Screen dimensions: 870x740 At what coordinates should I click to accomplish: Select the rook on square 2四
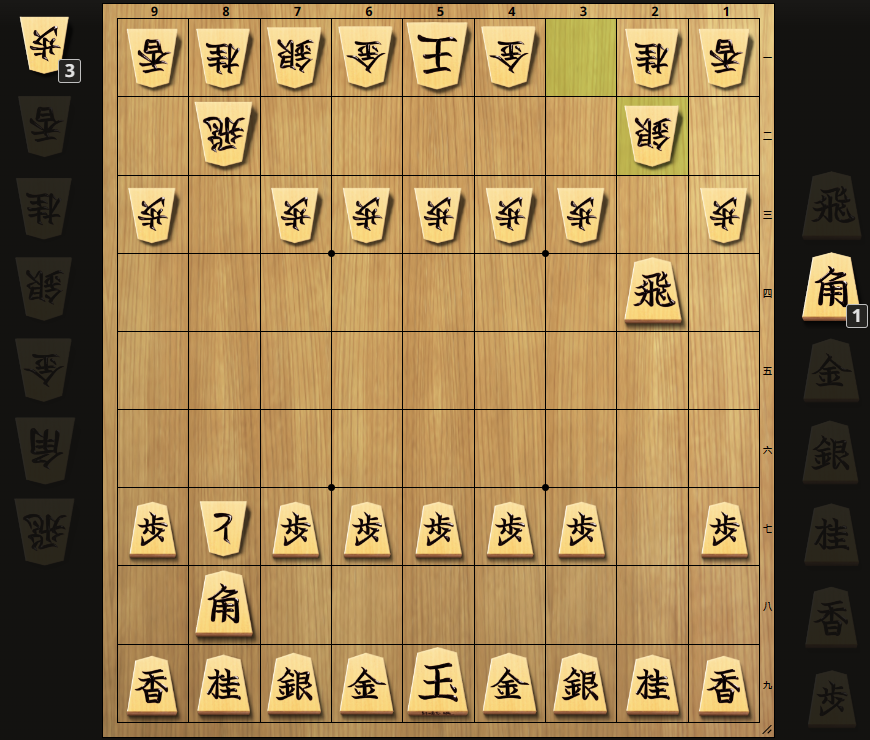[x=653, y=292]
